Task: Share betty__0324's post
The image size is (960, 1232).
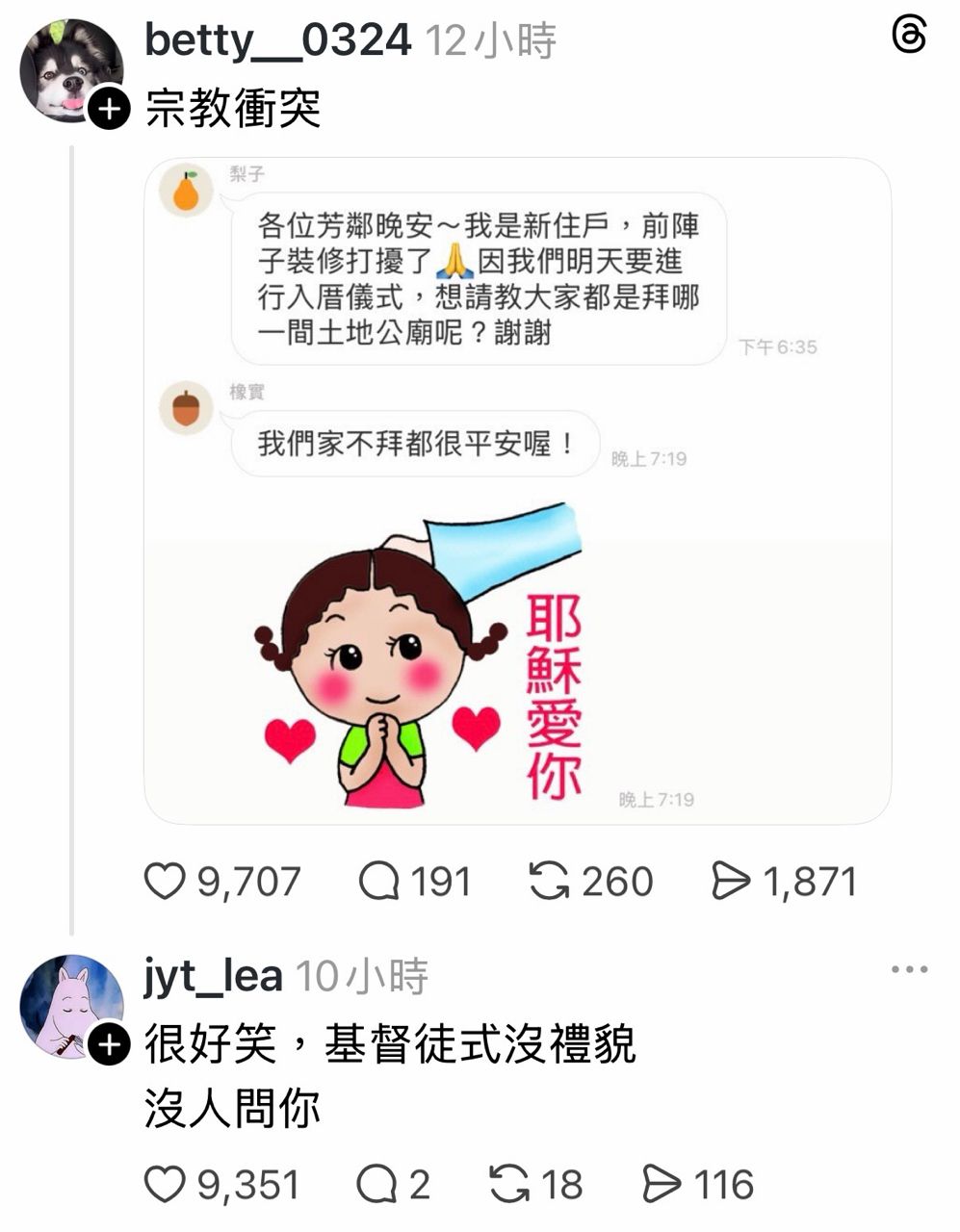Action: [x=730, y=881]
